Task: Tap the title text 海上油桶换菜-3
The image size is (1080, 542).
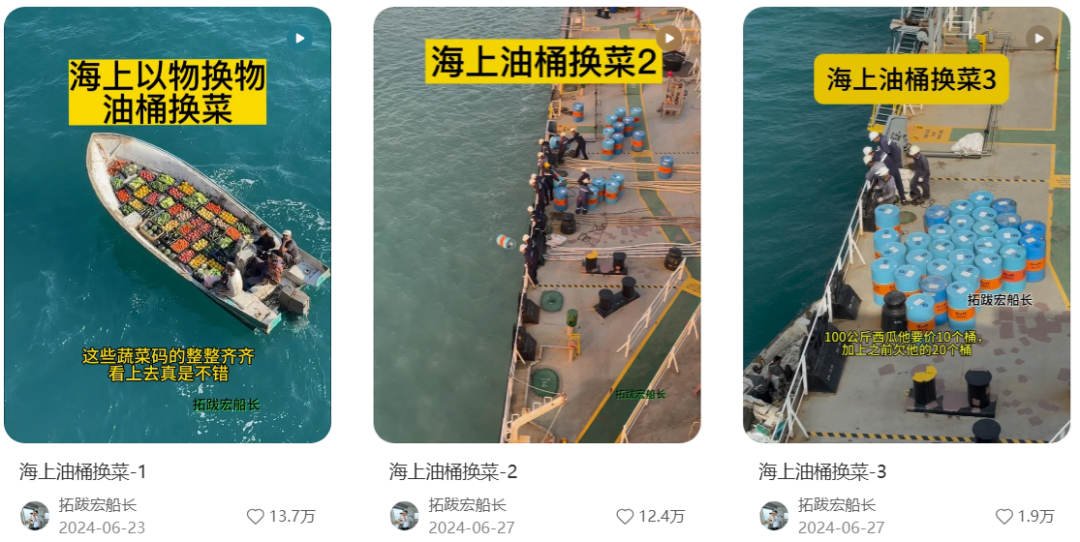Action: (x=822, y=471)
